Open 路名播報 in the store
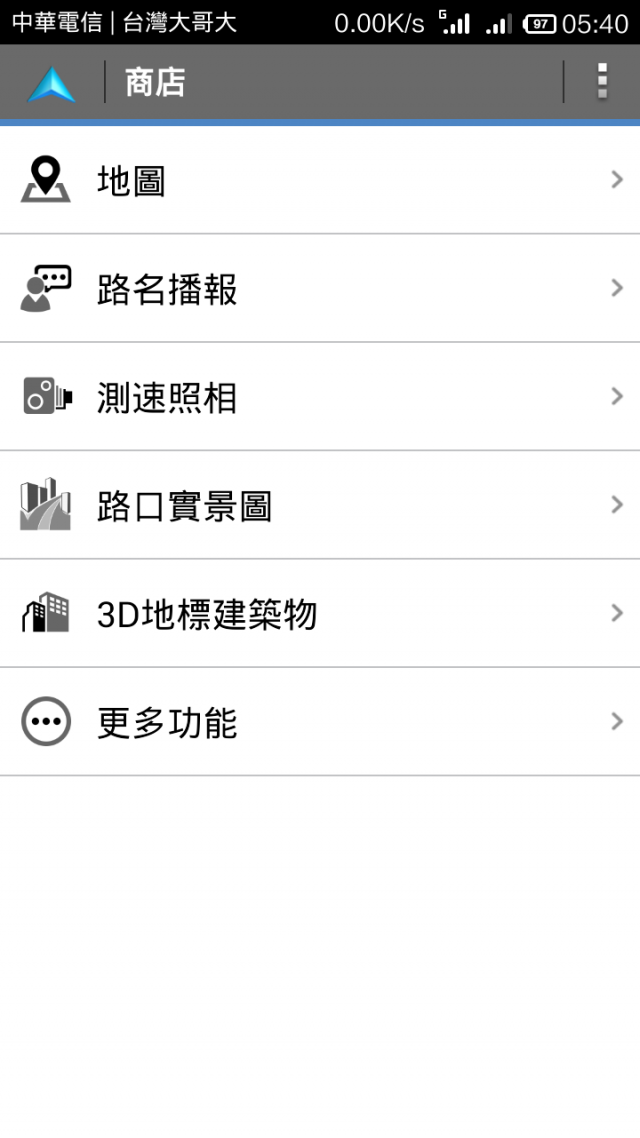Viewport: 640px width, 1138px height. 320,288
